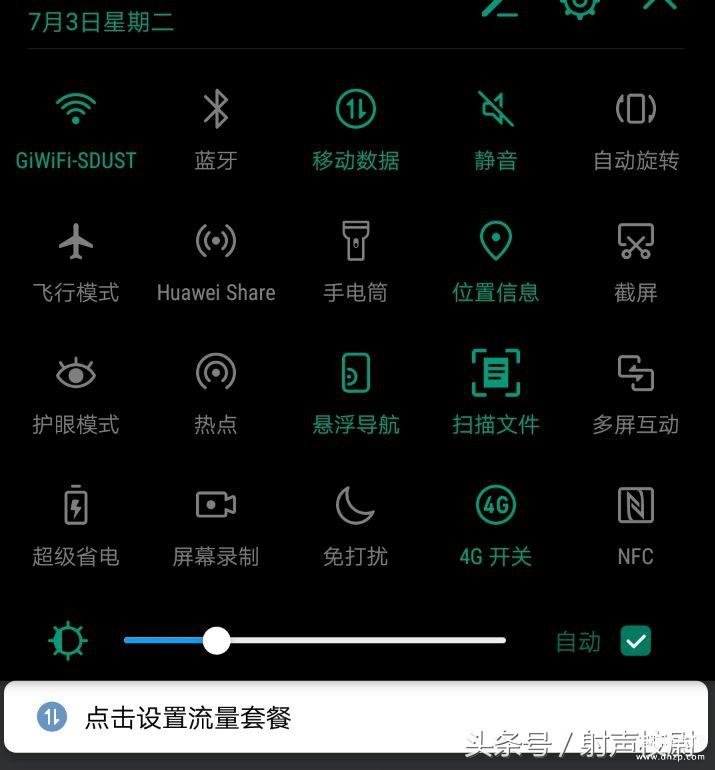Start screen recording (屏幕录制)
This screenshot has height=770, width=715.
[x=216, y=506]
